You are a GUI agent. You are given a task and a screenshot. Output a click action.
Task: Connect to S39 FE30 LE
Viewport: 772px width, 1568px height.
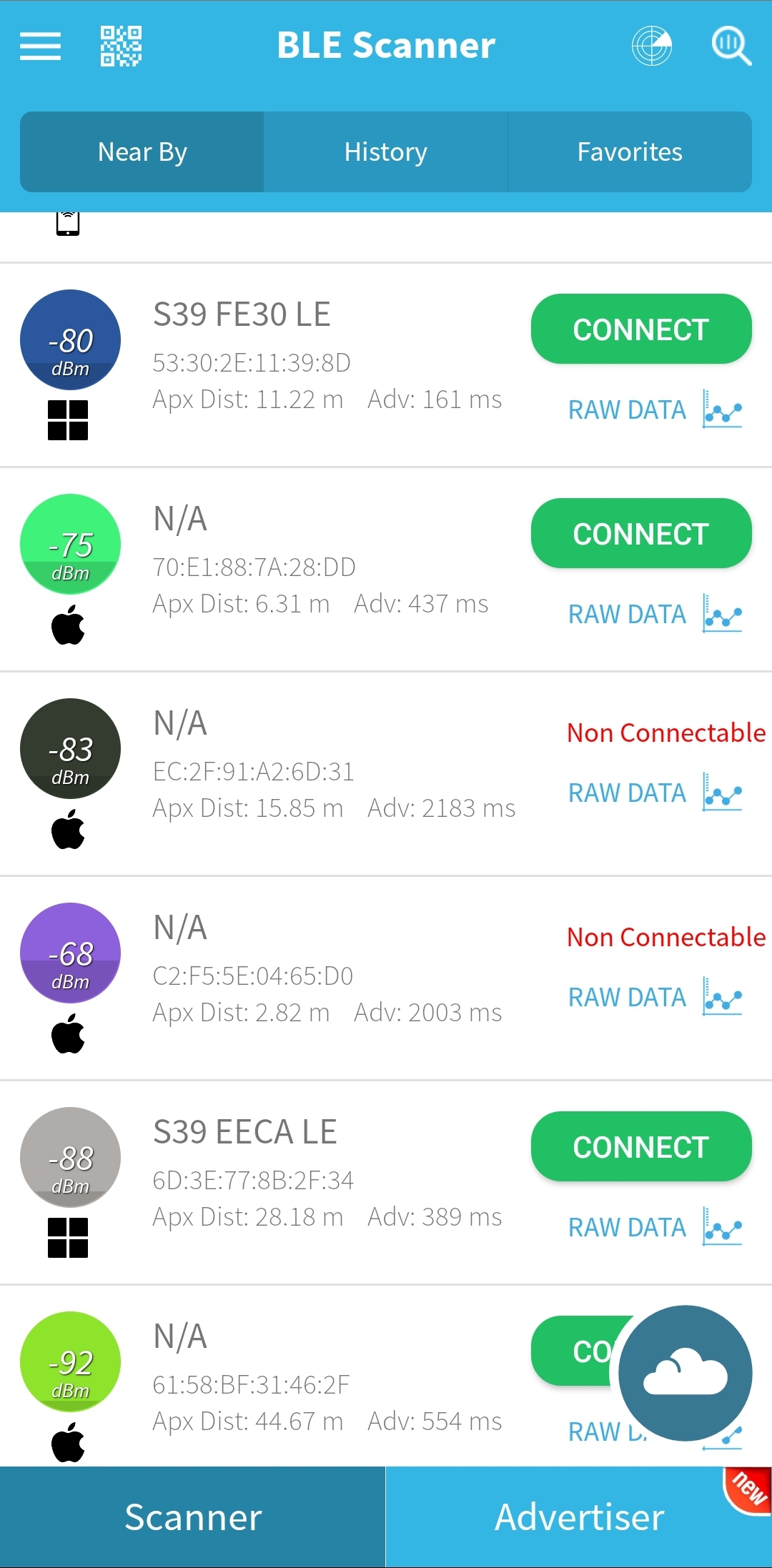(641, 329)
